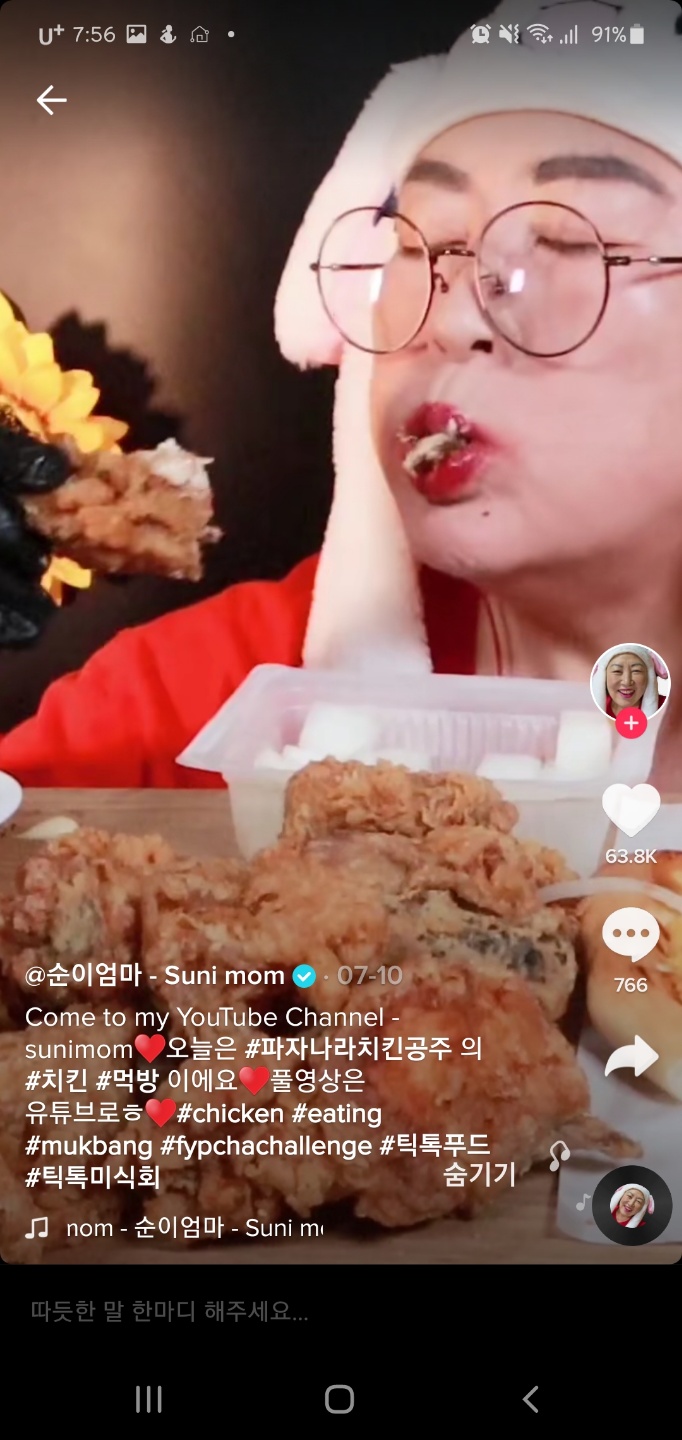Open the #fypchachallenge hashtag

coord(266,1145)
